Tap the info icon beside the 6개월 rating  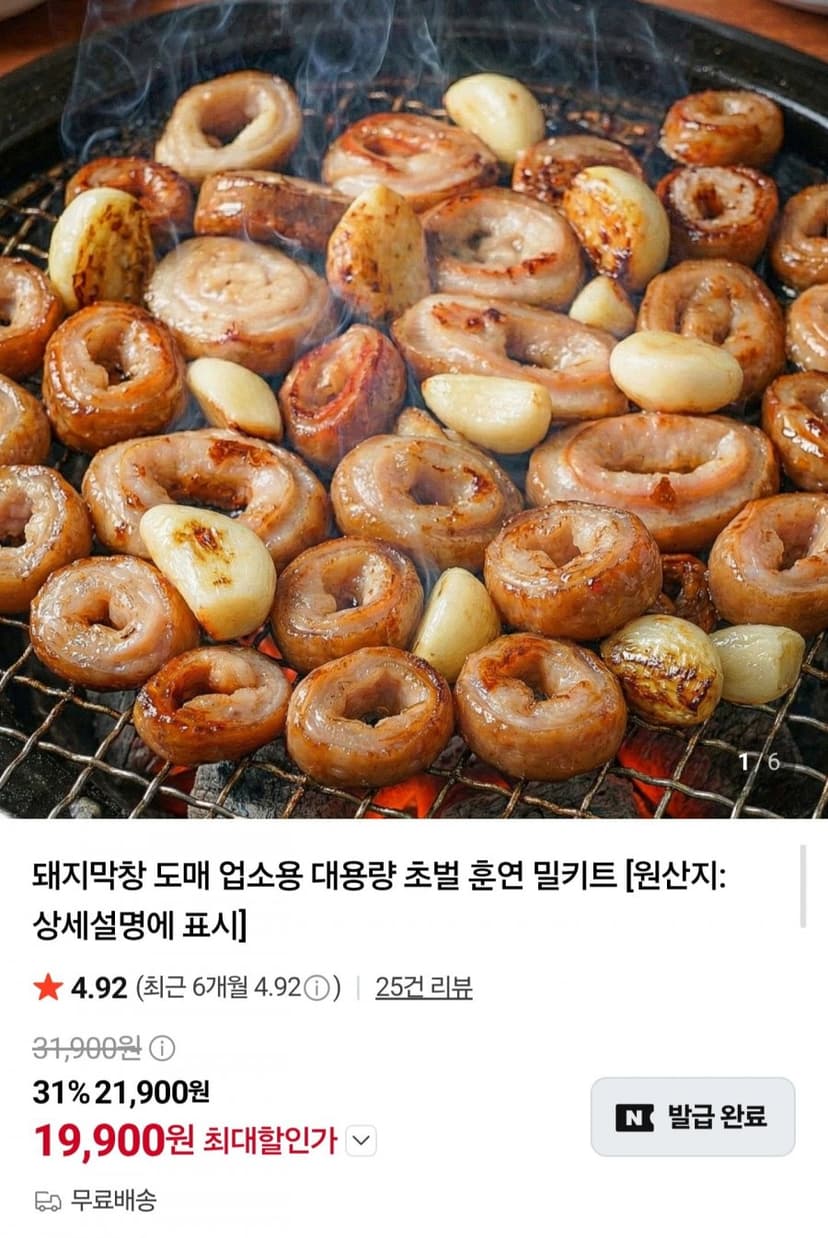pyautogui.click(x=316, y=988)
